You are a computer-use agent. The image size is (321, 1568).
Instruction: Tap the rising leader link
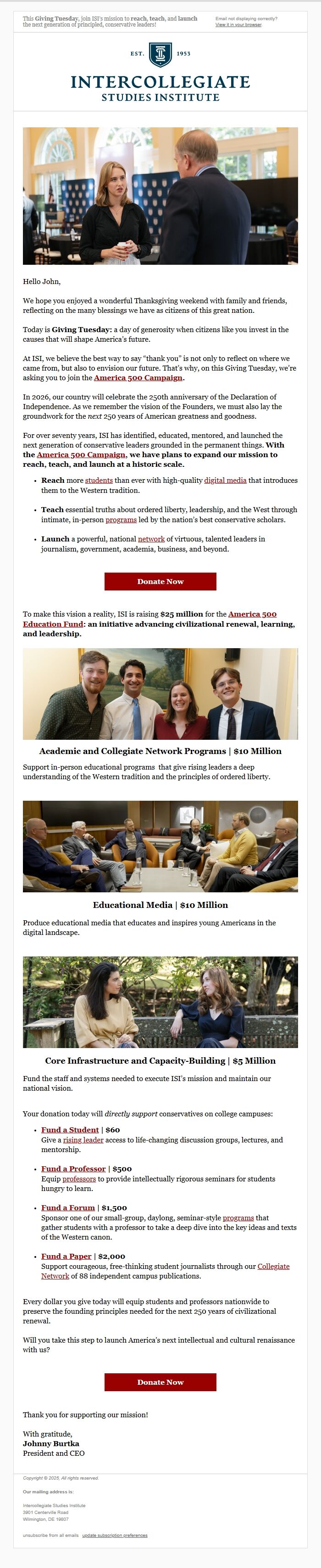pos(83,1140)
